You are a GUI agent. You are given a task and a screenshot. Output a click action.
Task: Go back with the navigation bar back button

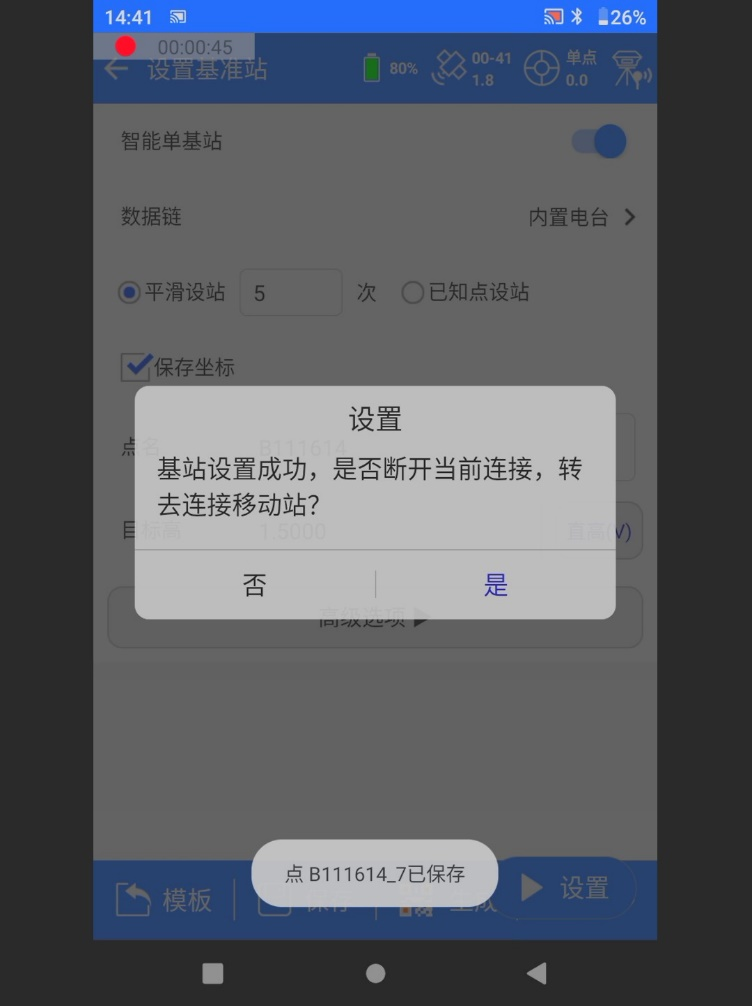(x=537, y=973)
